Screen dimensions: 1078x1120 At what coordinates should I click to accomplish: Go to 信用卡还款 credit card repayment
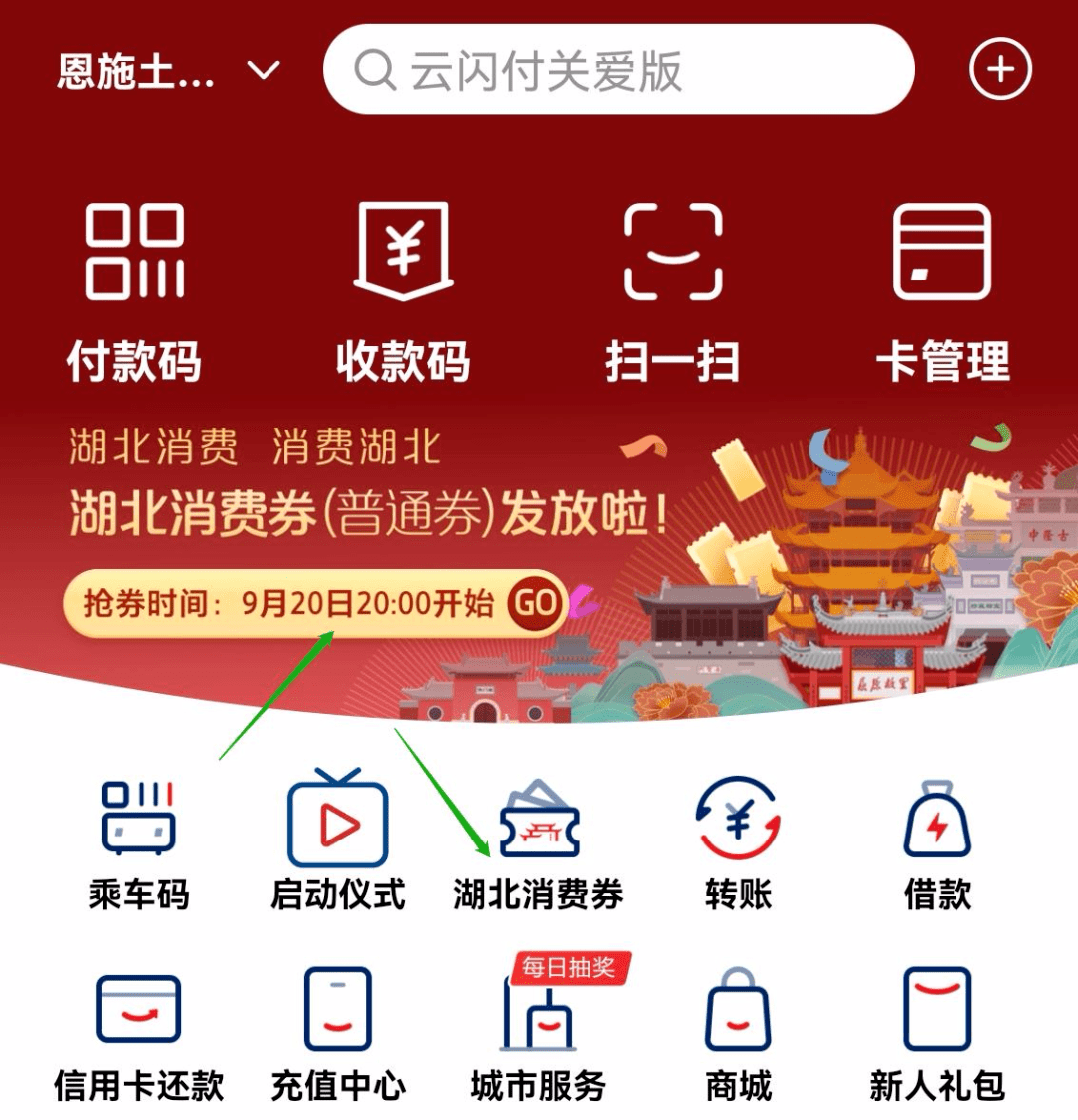click(x=139, y=1033)
